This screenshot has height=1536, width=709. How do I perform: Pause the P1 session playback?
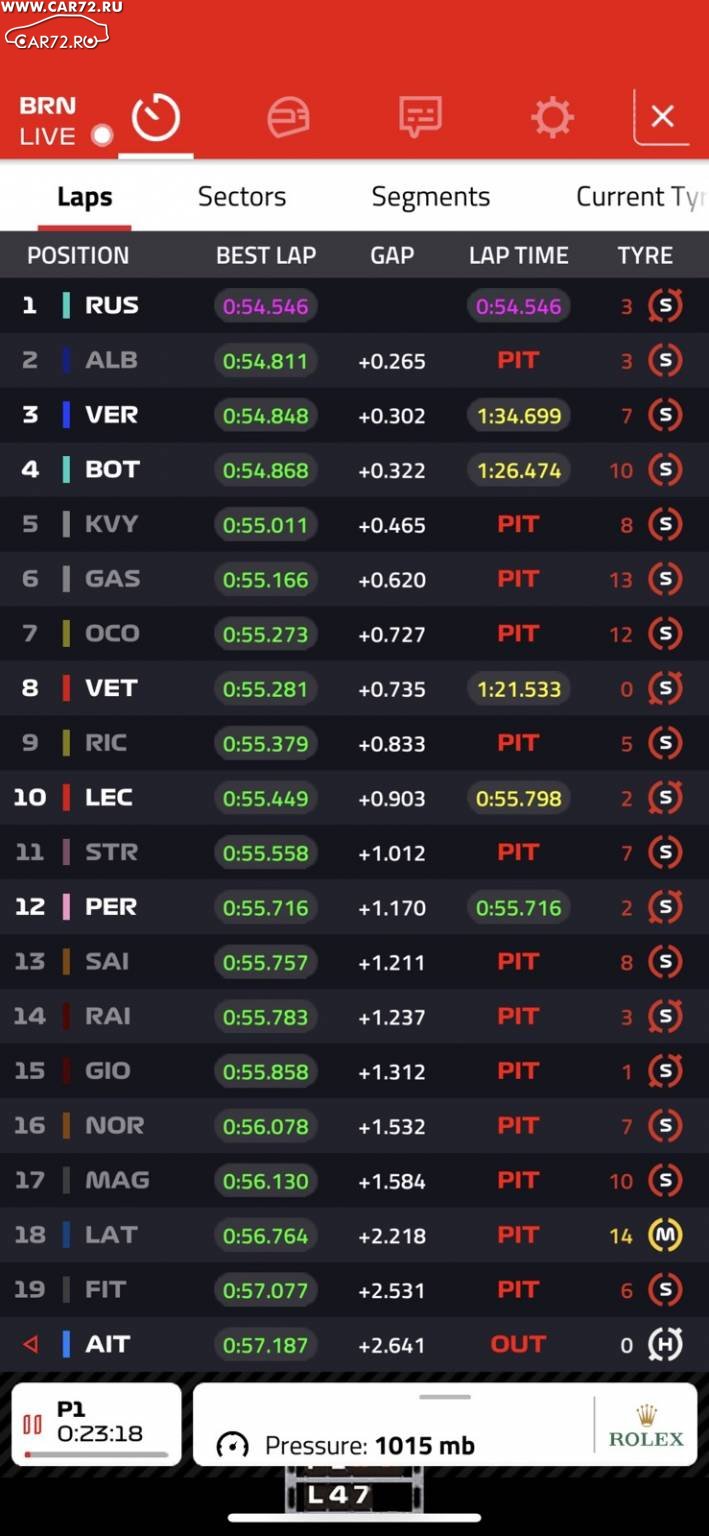[x=33, y=1424]
